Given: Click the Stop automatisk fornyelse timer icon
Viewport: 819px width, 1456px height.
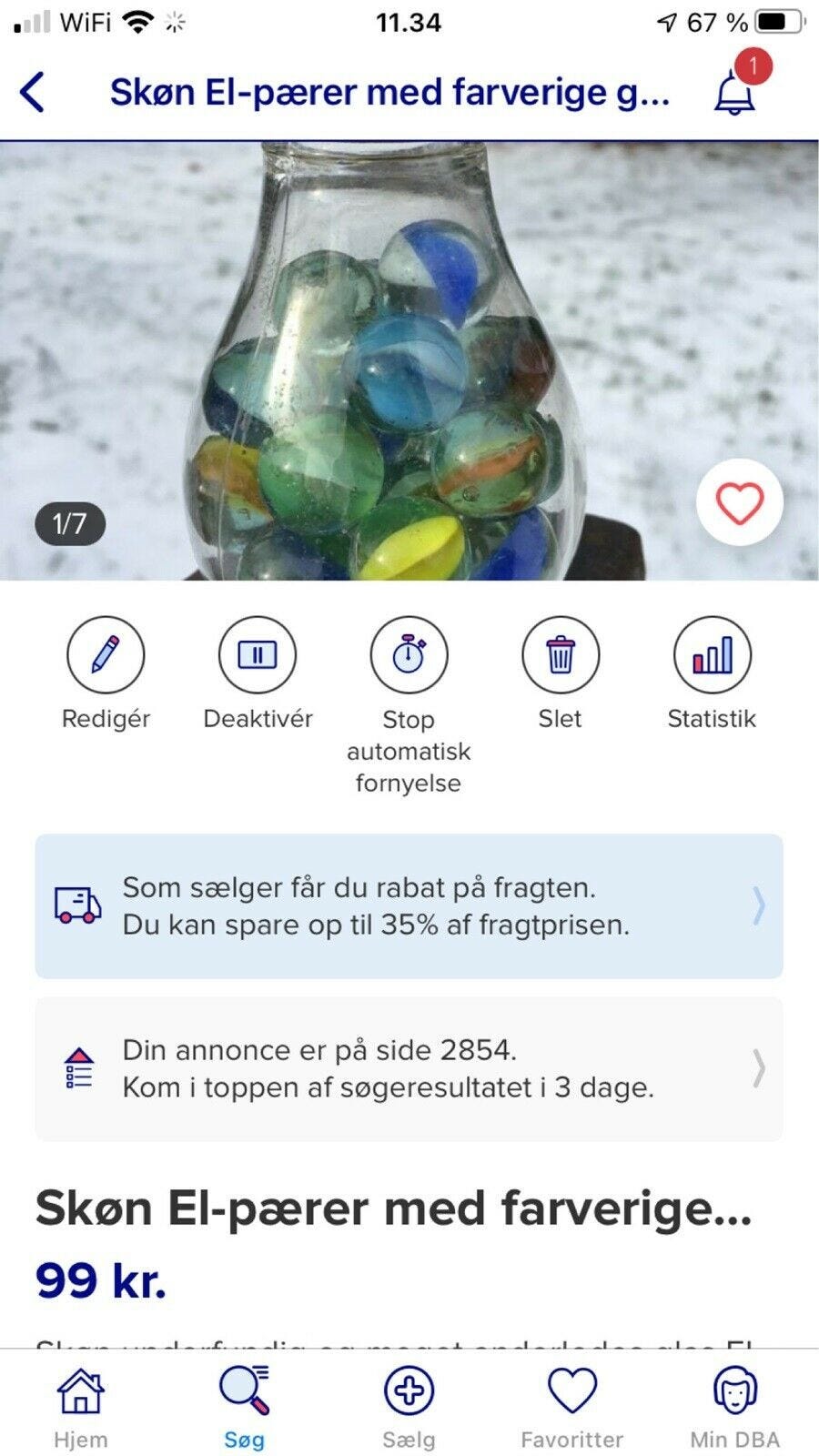Looking at the screenshot, I should (409, 655).
